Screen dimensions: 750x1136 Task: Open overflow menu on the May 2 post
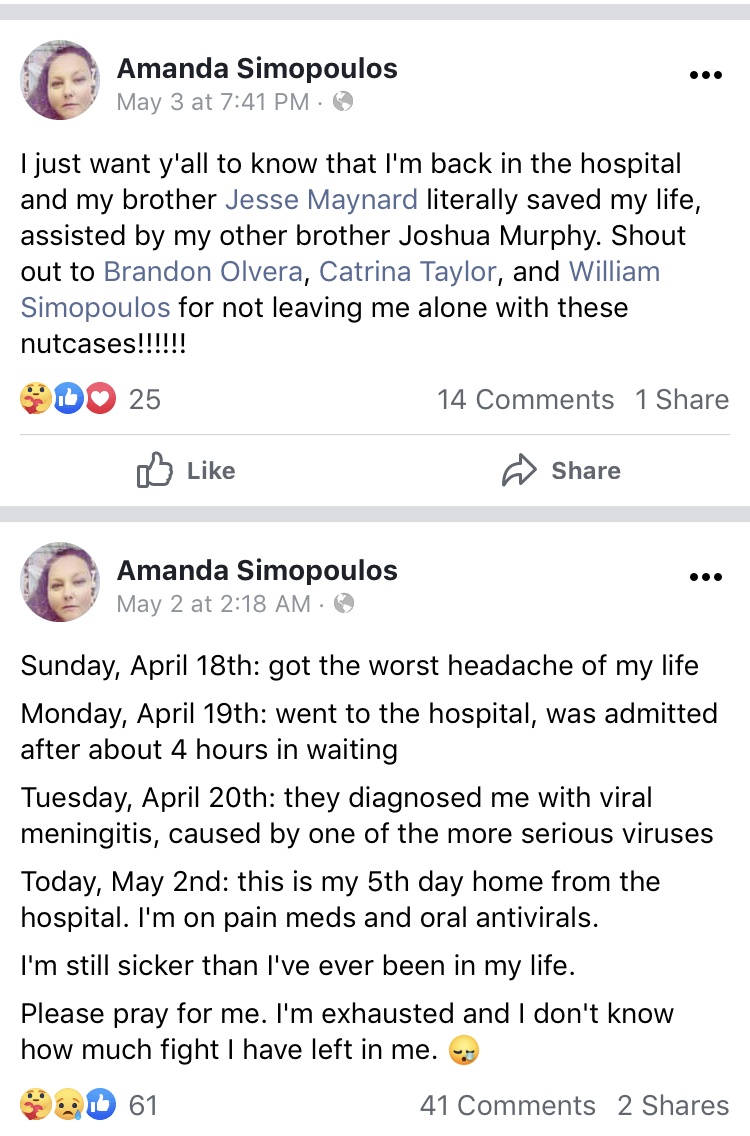click(x=705, y=577)
